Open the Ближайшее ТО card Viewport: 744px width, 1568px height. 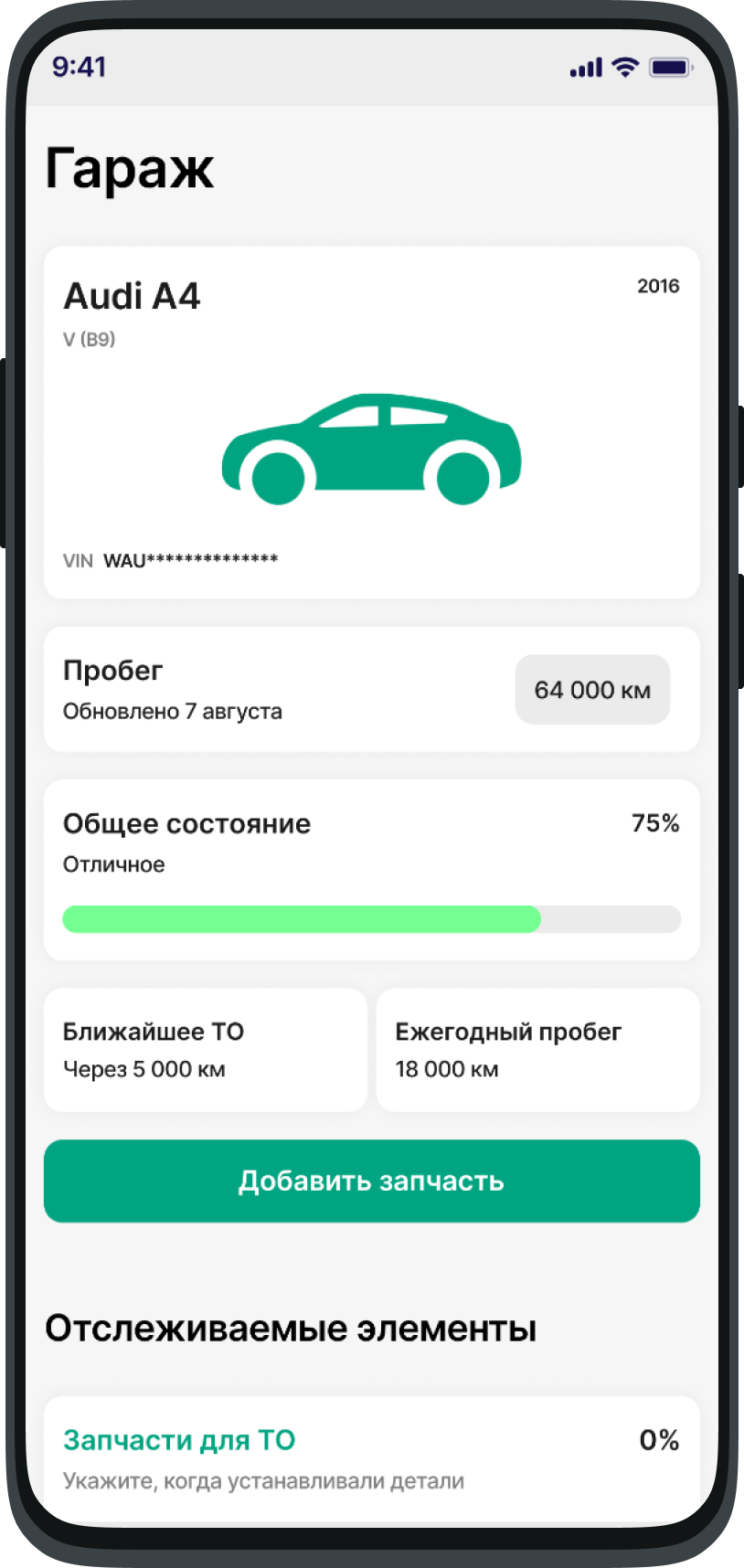pos(205,1049)
